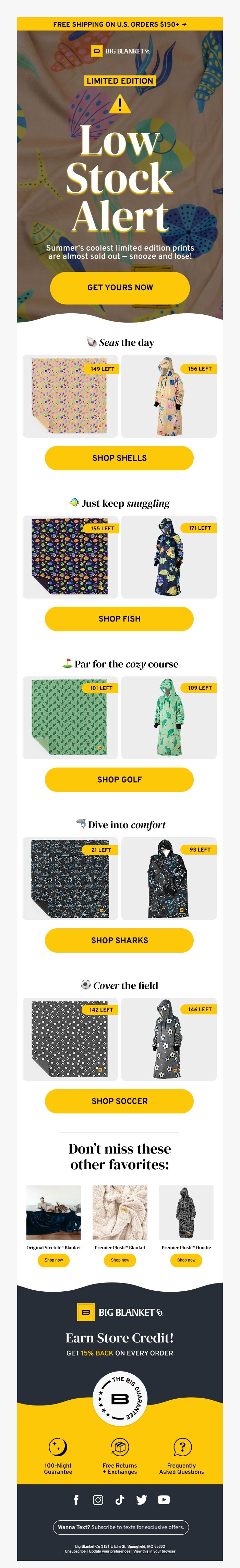Open the Instagram profile

[98, 1500]
